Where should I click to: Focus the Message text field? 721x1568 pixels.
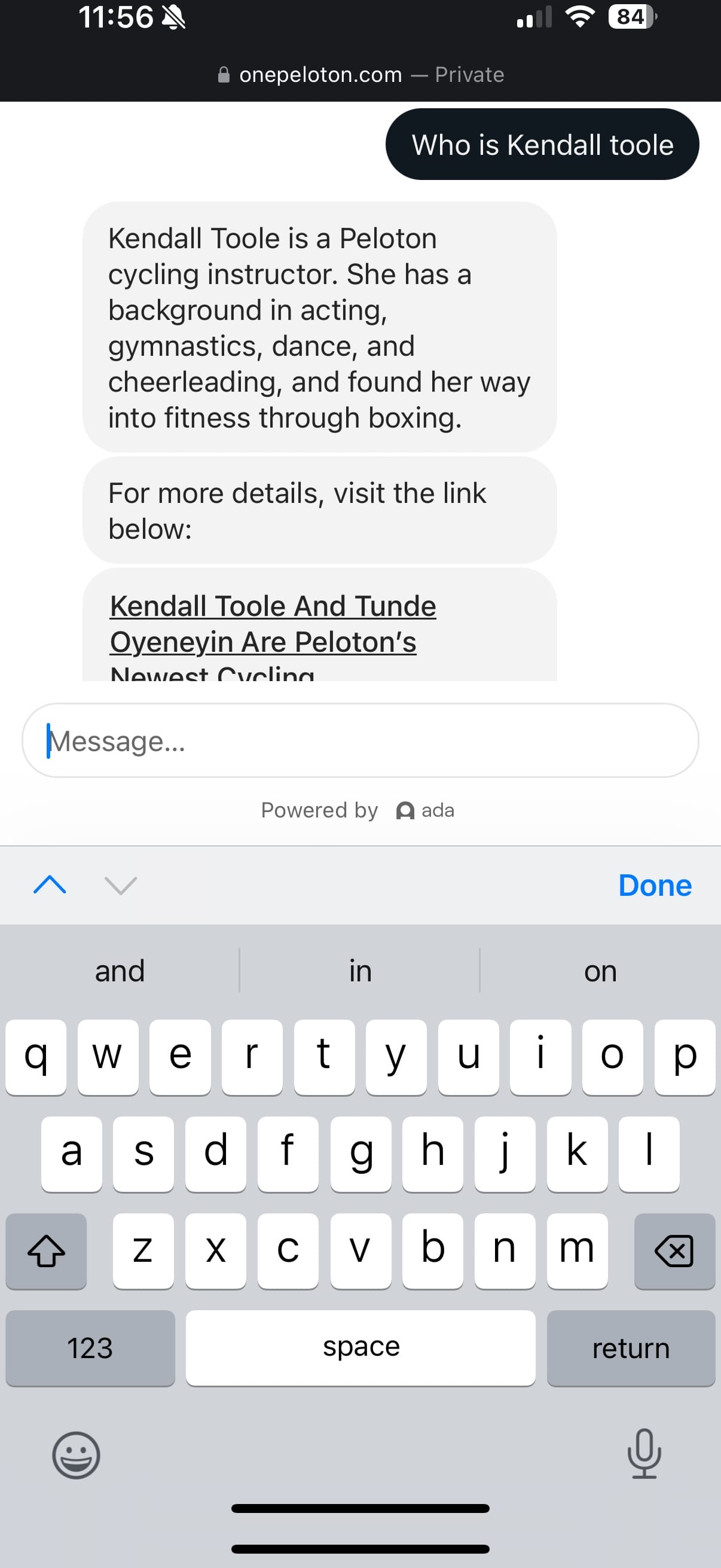[x=360, y=740]
